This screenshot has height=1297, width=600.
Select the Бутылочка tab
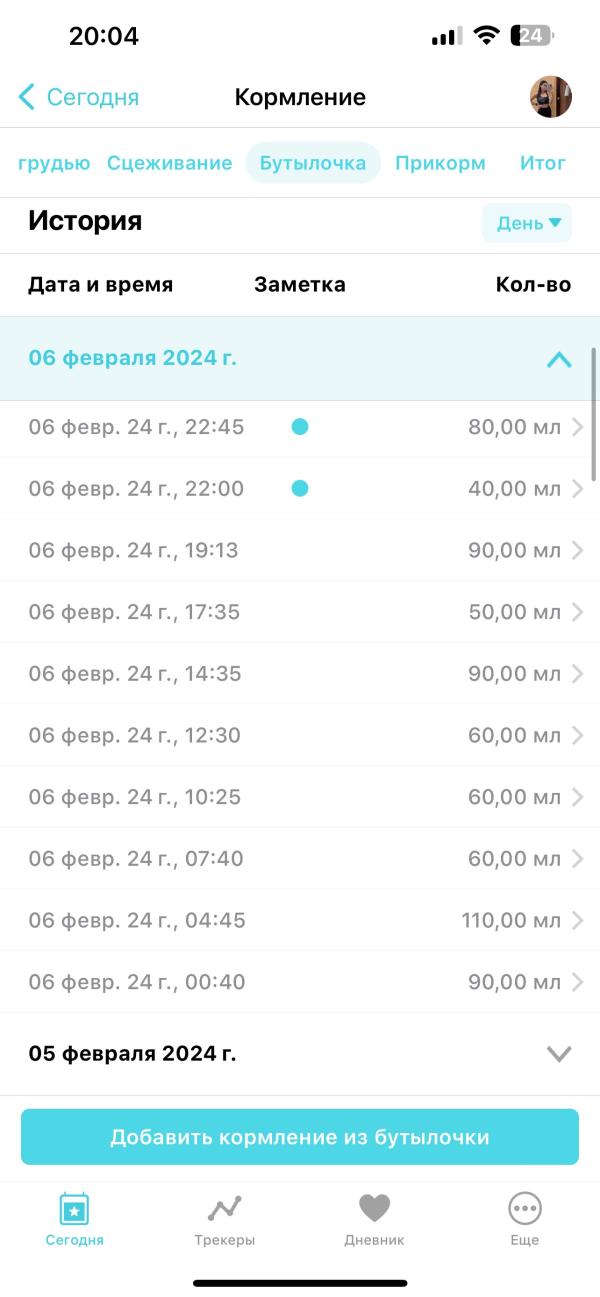(x=313, y=163)
